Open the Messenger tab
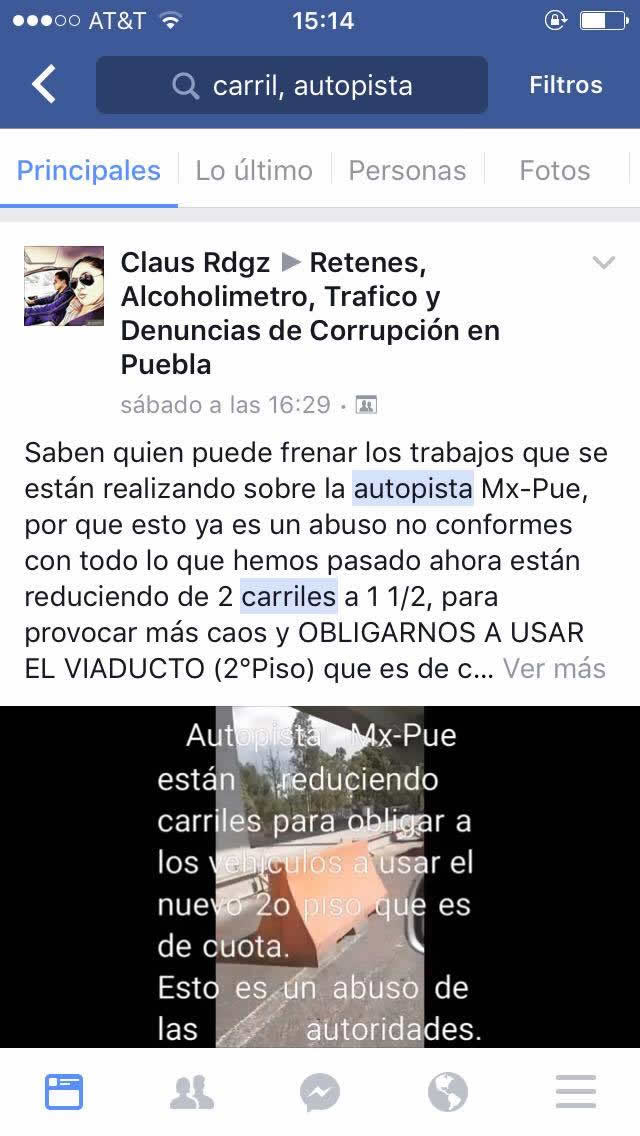 click(320, 1092)
